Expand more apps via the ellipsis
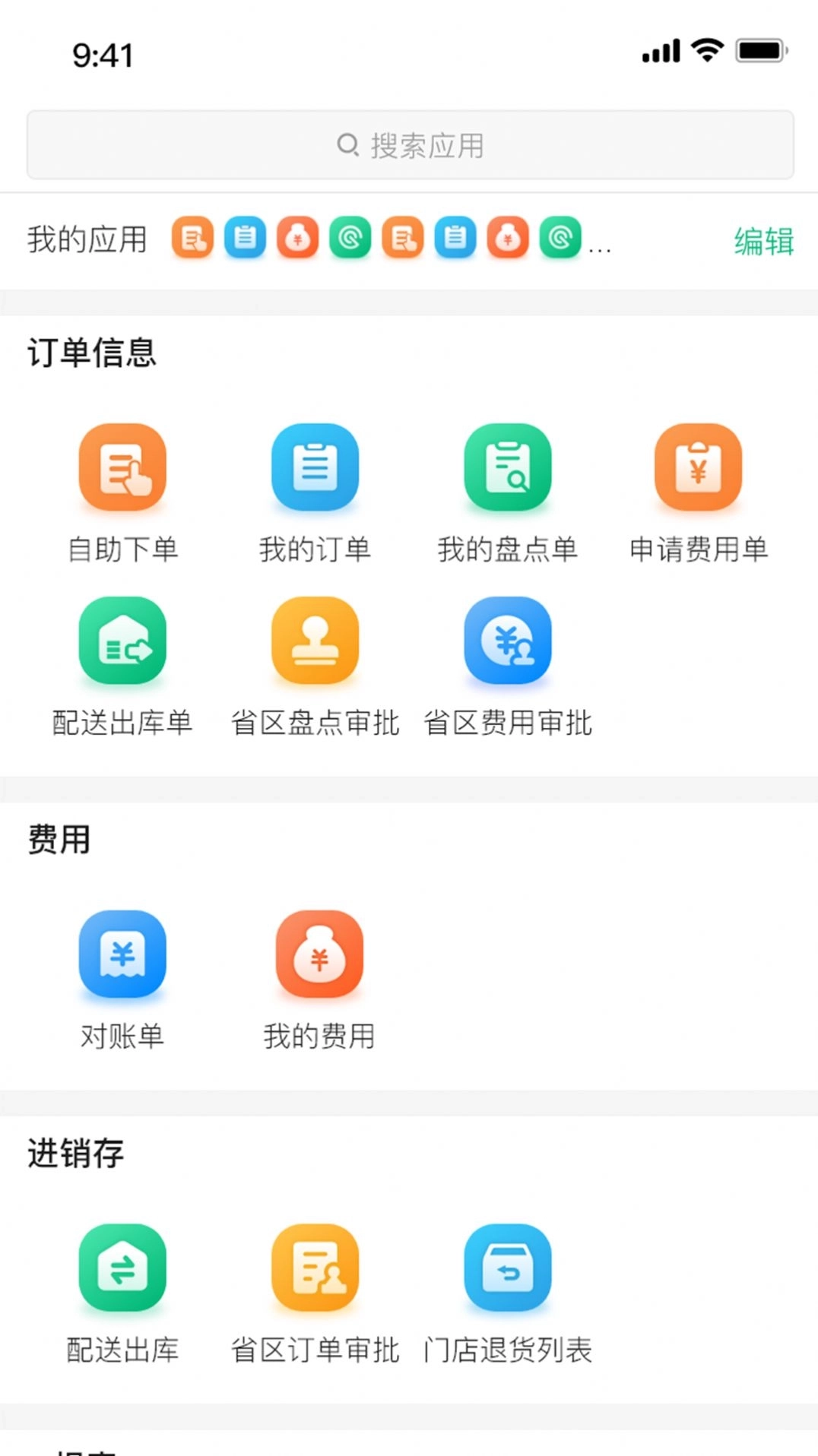The image size is (818, 1456). (602, 245)
